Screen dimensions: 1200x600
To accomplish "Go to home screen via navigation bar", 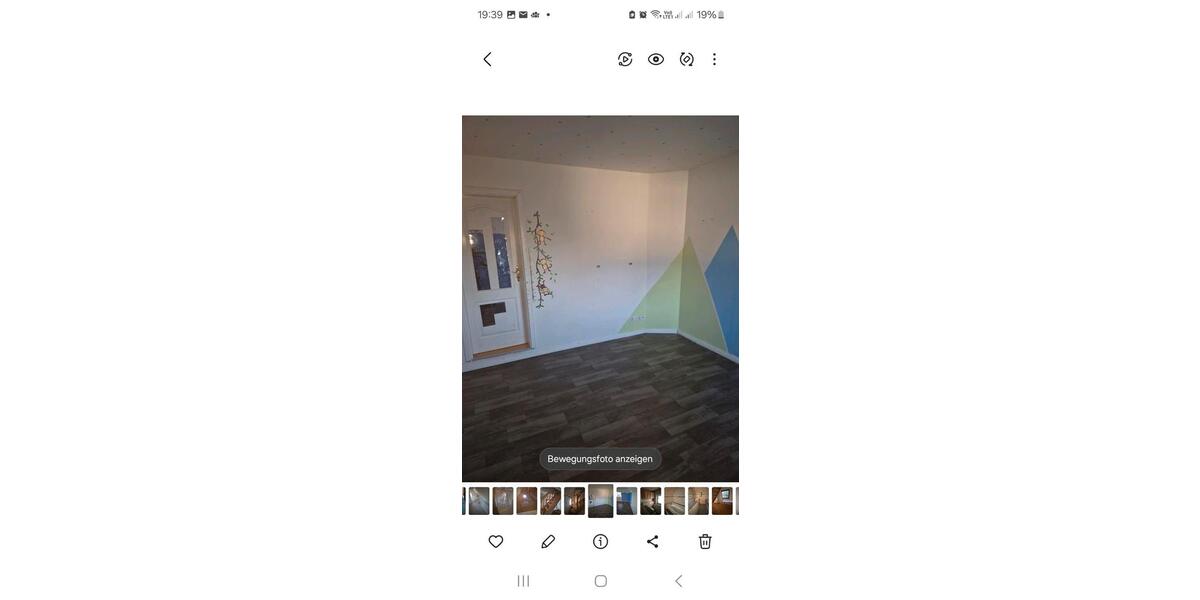I will [600, 581].
